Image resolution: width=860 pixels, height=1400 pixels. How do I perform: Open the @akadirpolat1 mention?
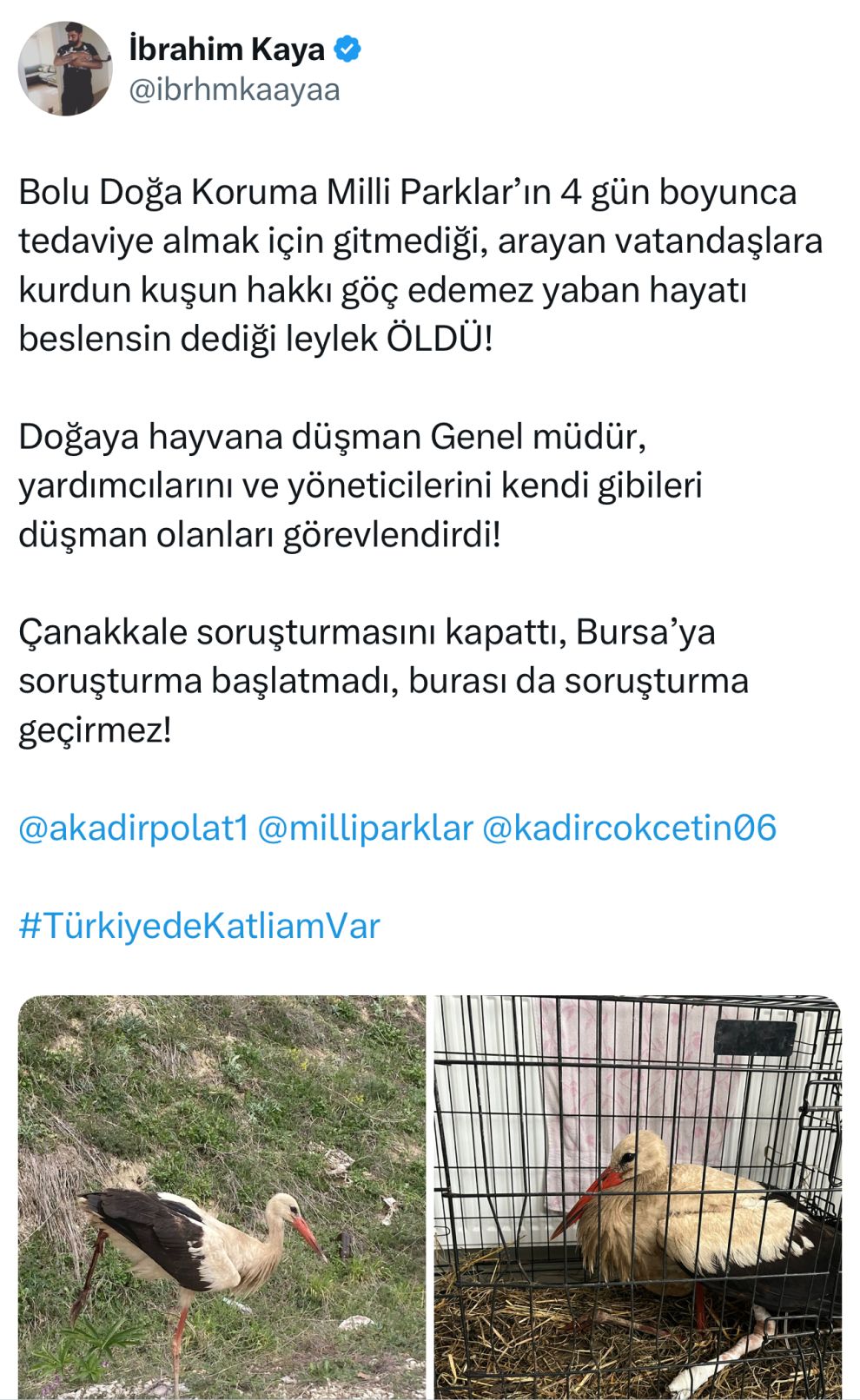click(134, 828)
